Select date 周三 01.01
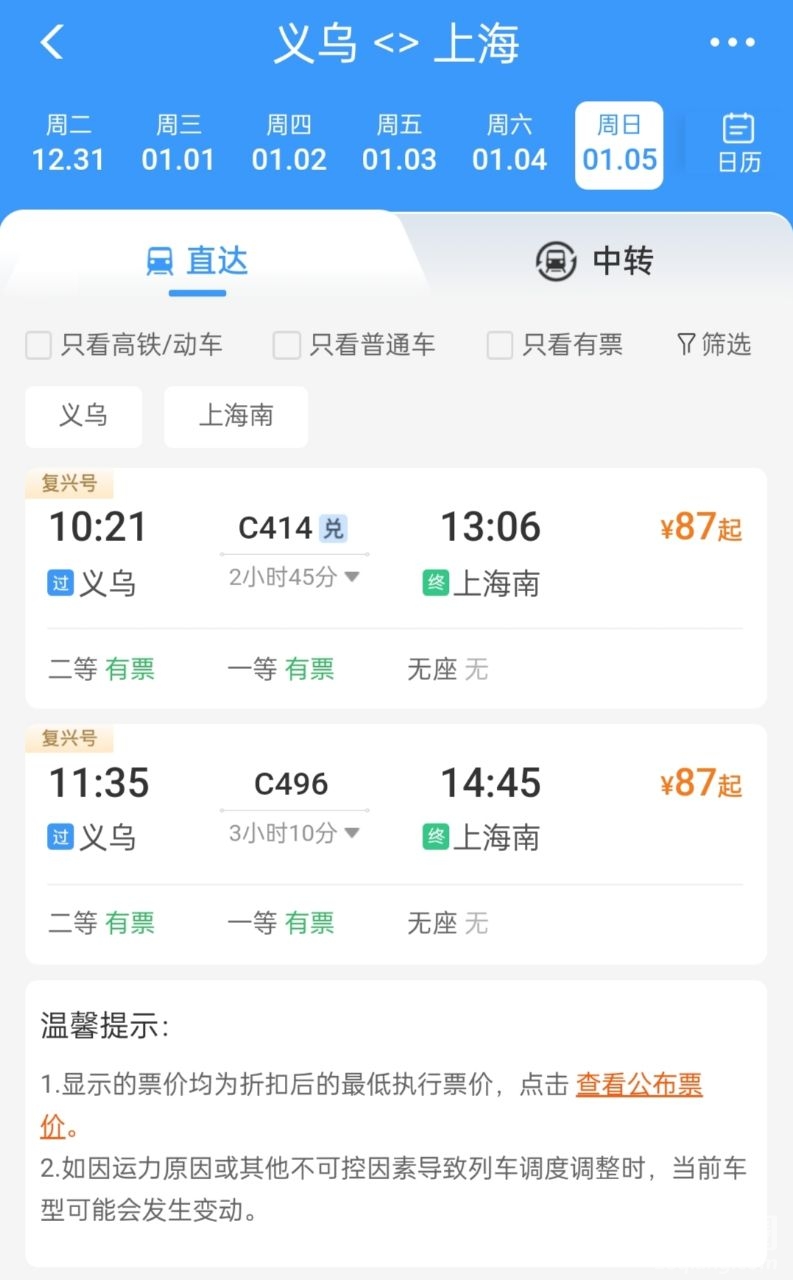This screenshot has height=1280, width=793. click(x=178, y=144)
